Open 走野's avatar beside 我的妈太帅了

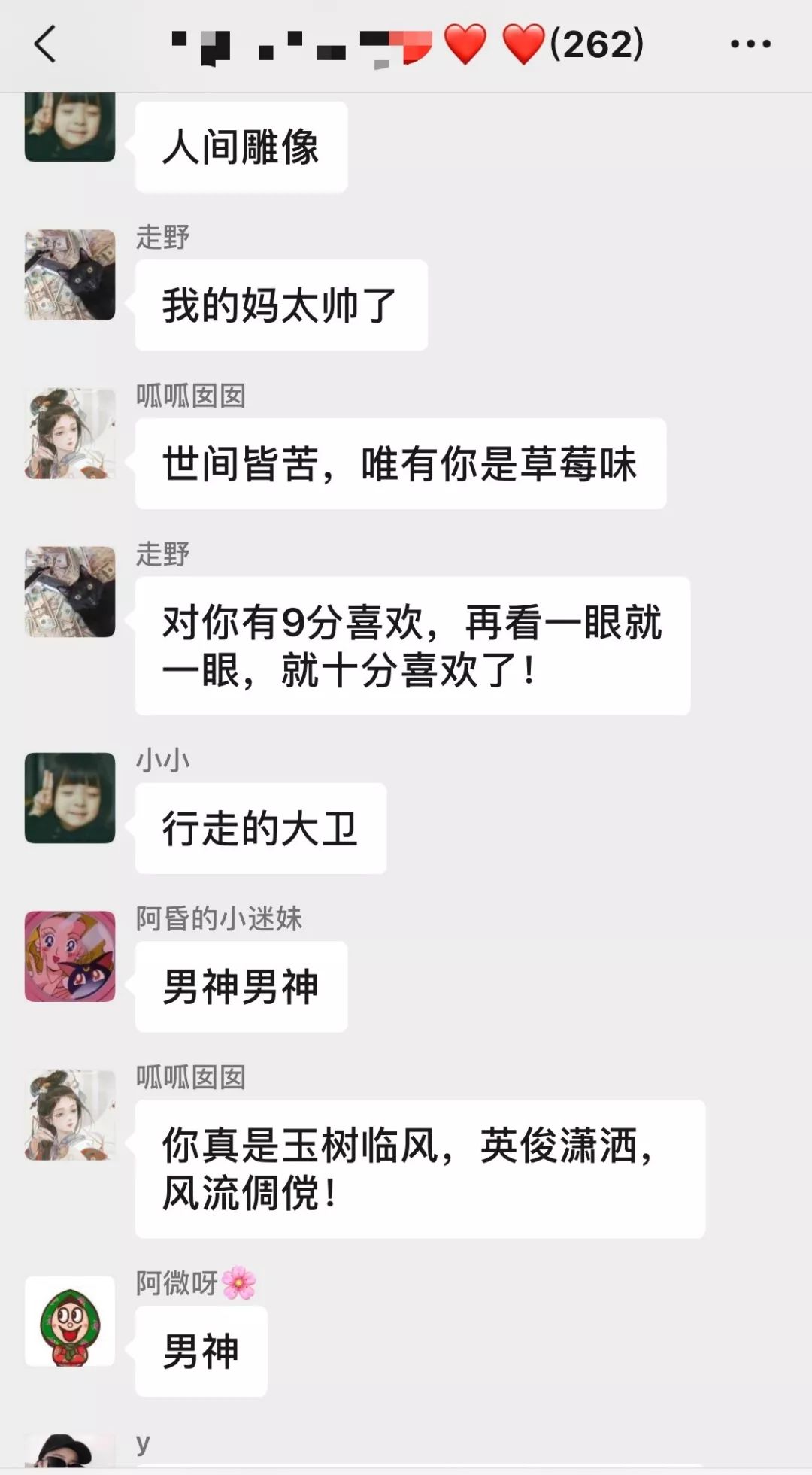(x=70, y=275)
